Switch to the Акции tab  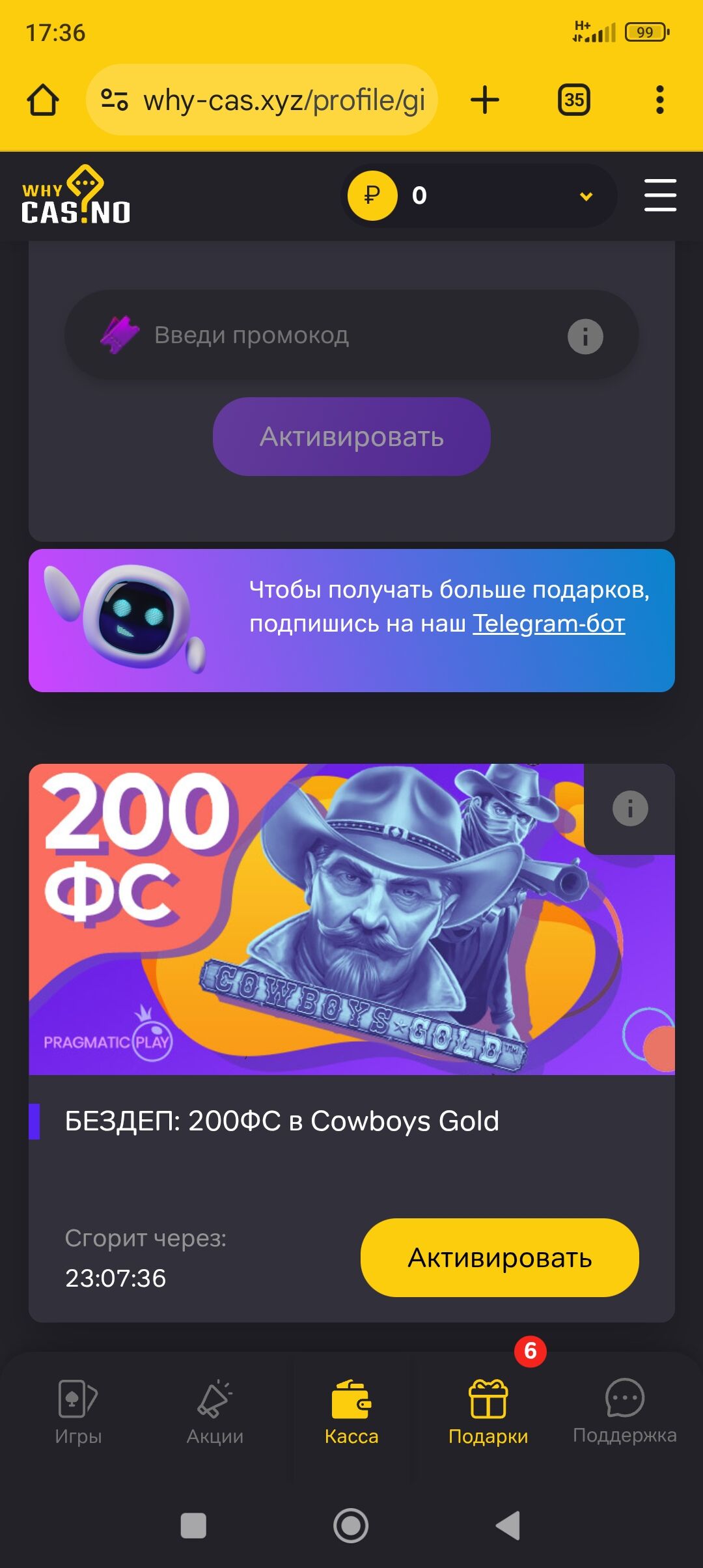point(215,1411)
